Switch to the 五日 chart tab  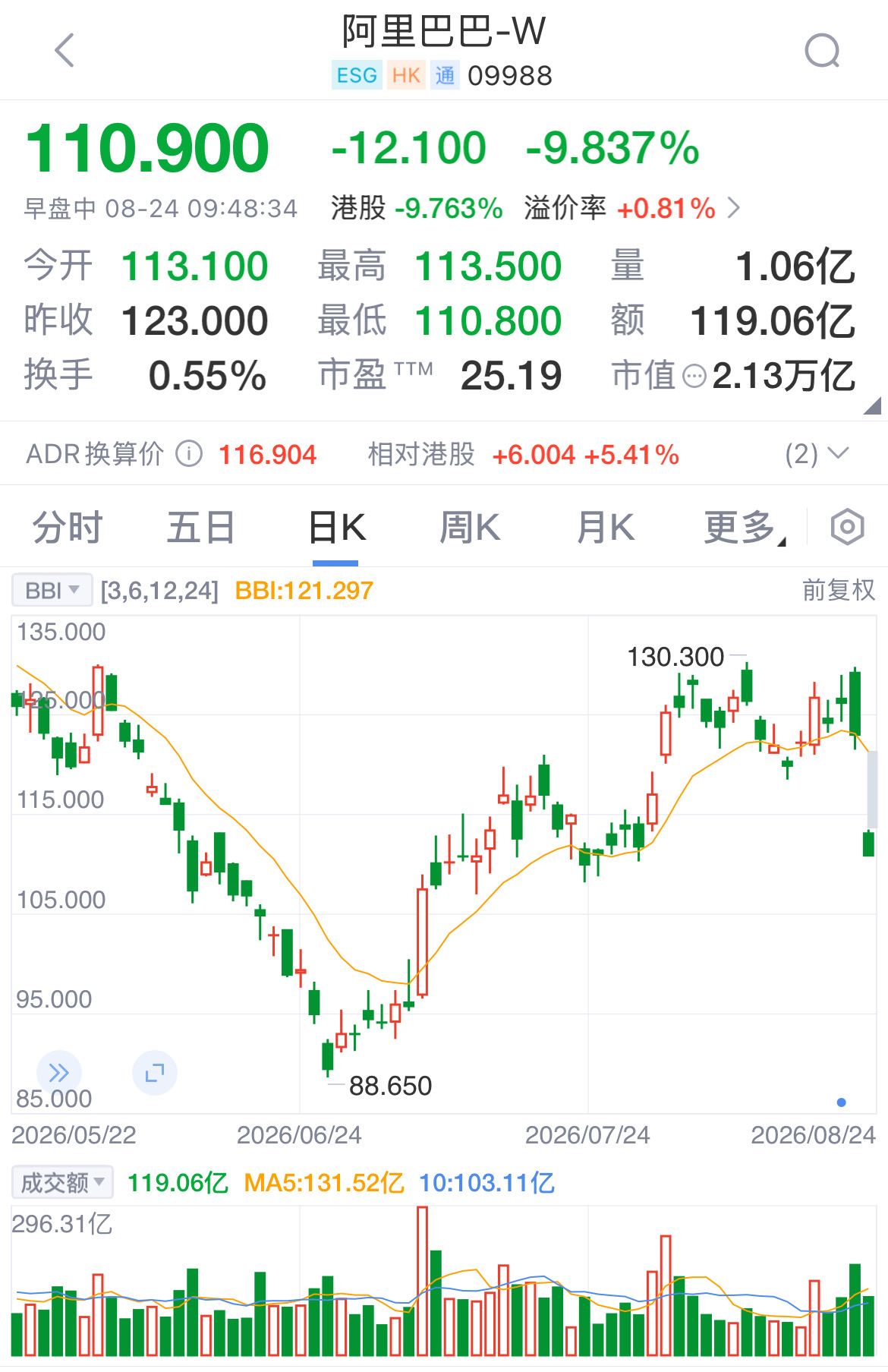coord(200,527)
